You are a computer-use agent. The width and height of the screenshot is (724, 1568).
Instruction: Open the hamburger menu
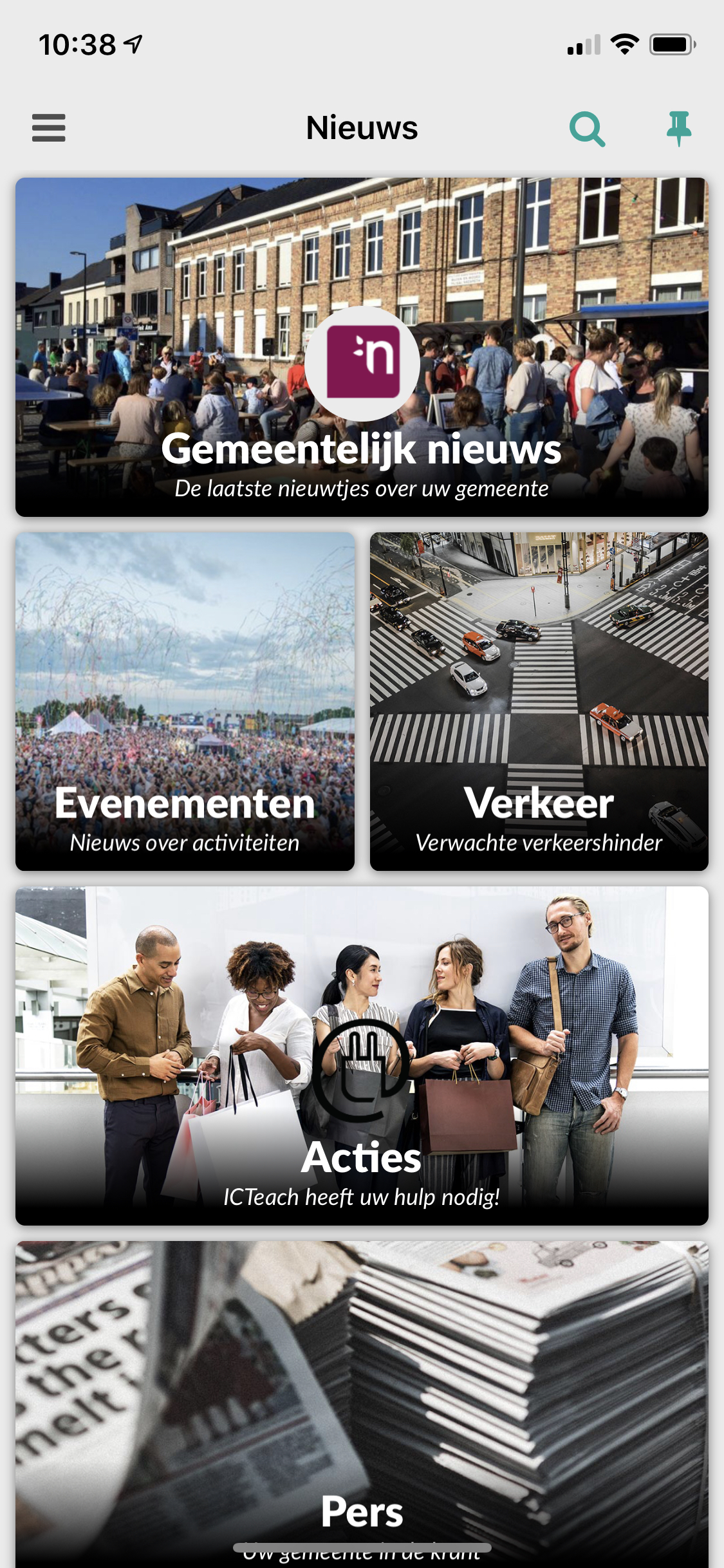(x=49, y=127)
